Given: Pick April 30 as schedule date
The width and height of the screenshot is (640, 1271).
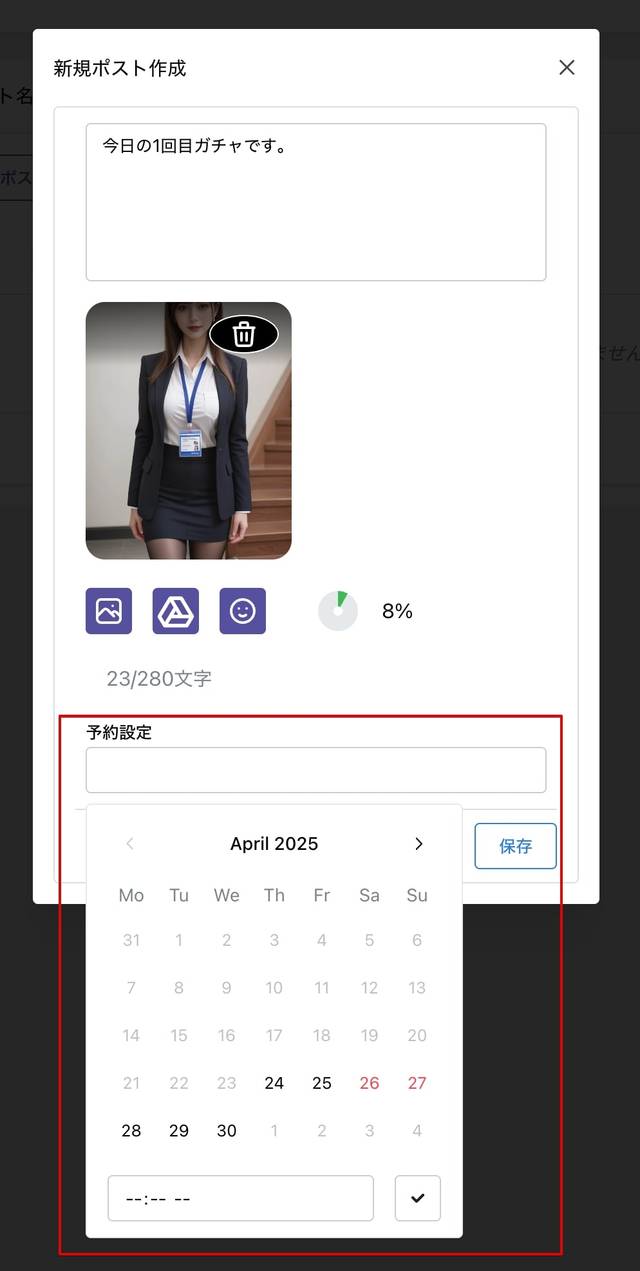Looking at the screenshot, I should point(227,1131).
